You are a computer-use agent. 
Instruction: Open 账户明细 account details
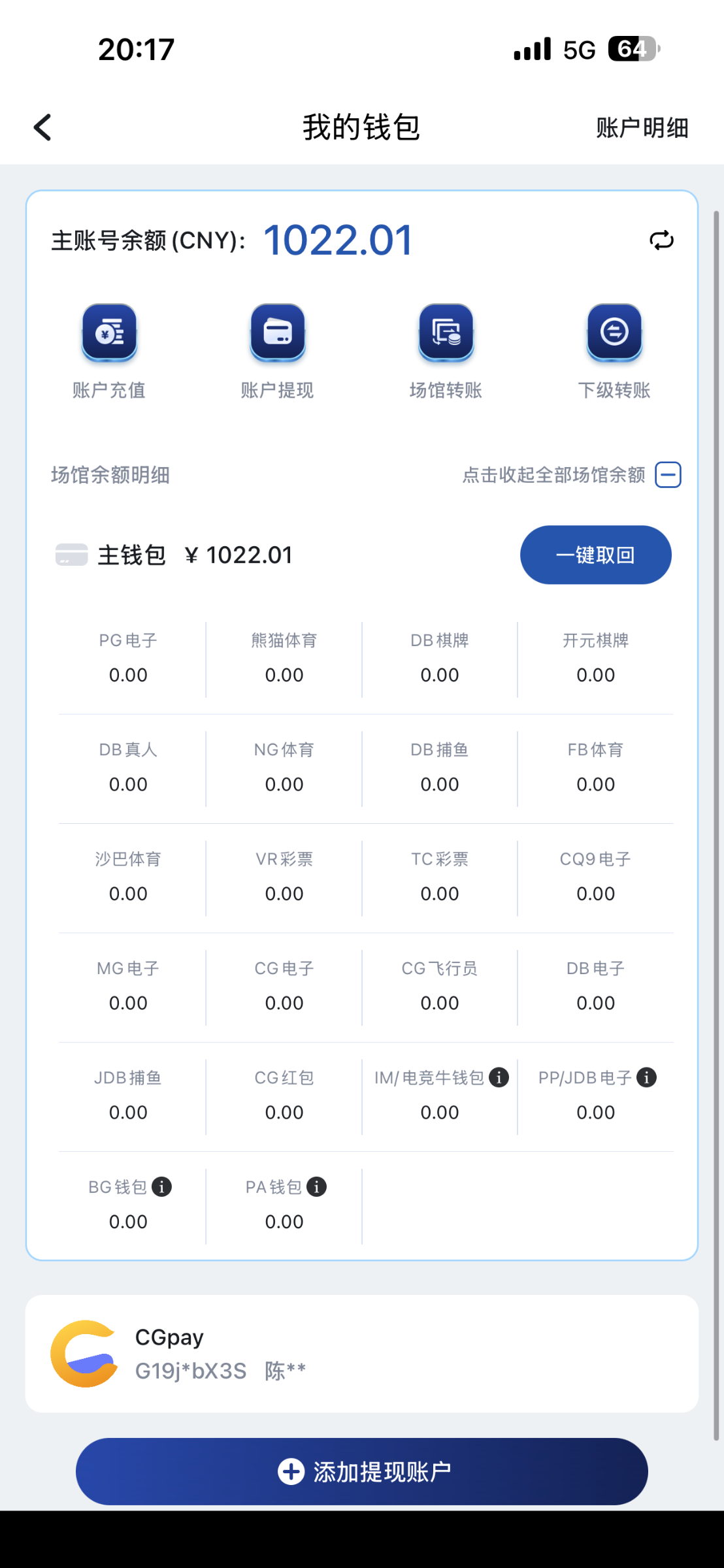click(642, 128)
